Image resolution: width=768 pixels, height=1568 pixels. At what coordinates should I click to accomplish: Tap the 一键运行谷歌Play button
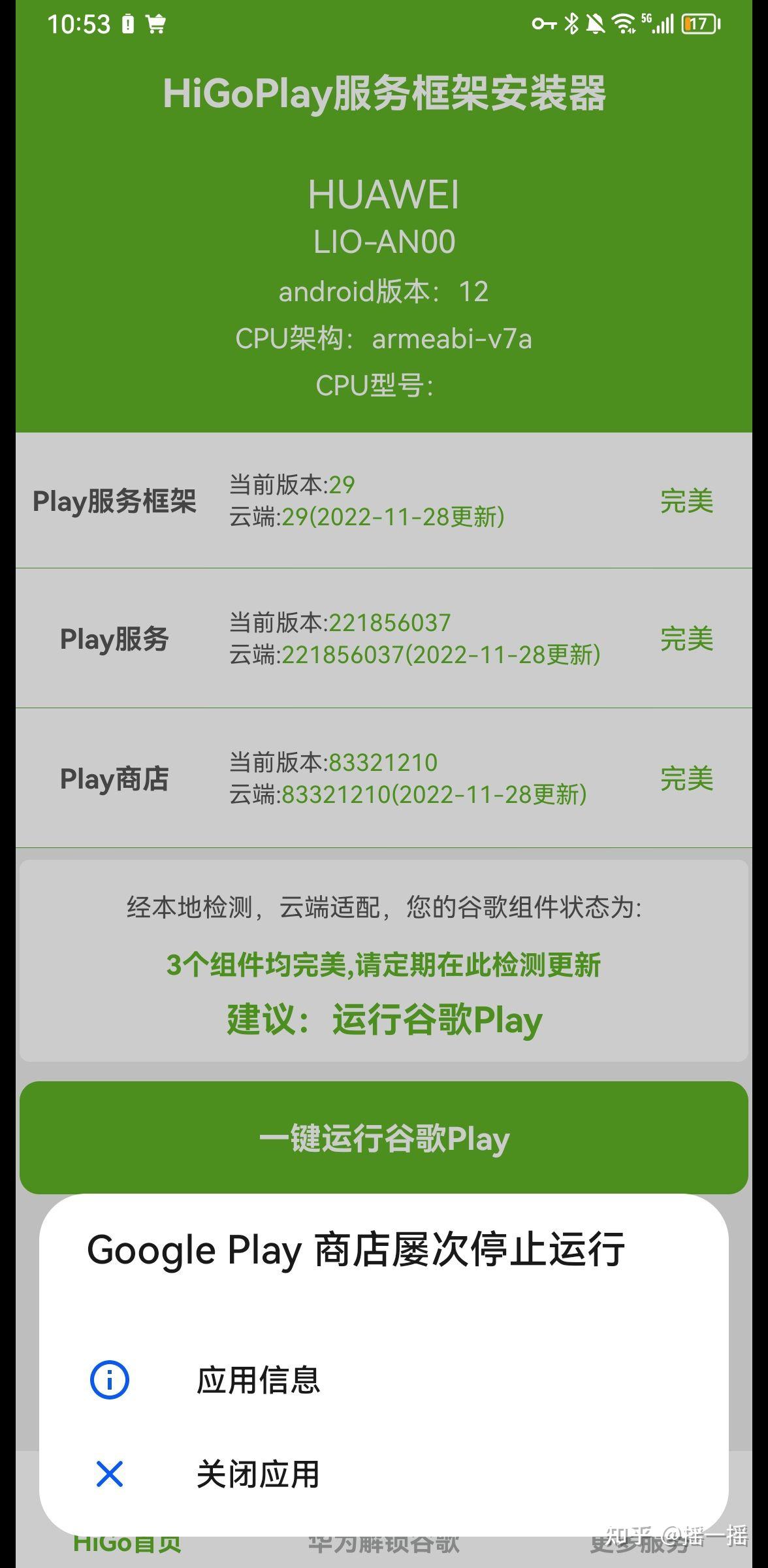pyautogui.click(x=384, y=1137)
